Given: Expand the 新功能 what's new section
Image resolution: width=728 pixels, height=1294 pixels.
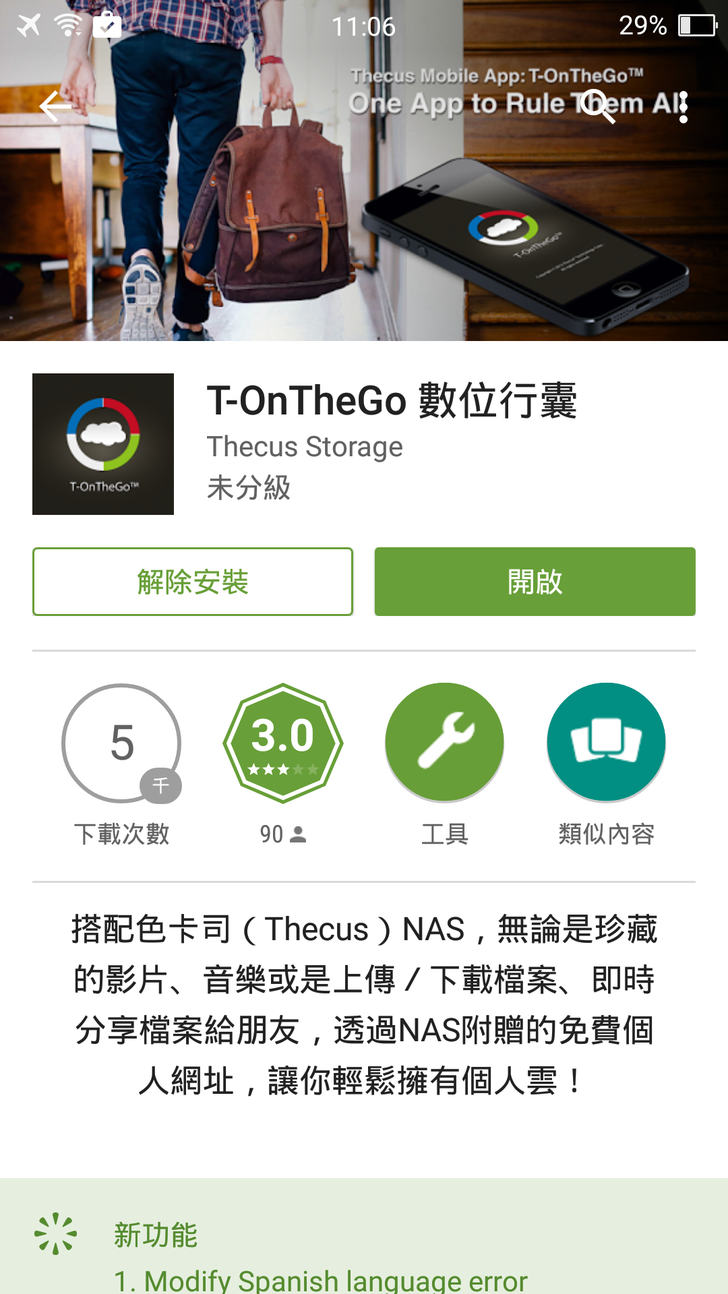Looking at the screenshot, I should [155, 1235].
